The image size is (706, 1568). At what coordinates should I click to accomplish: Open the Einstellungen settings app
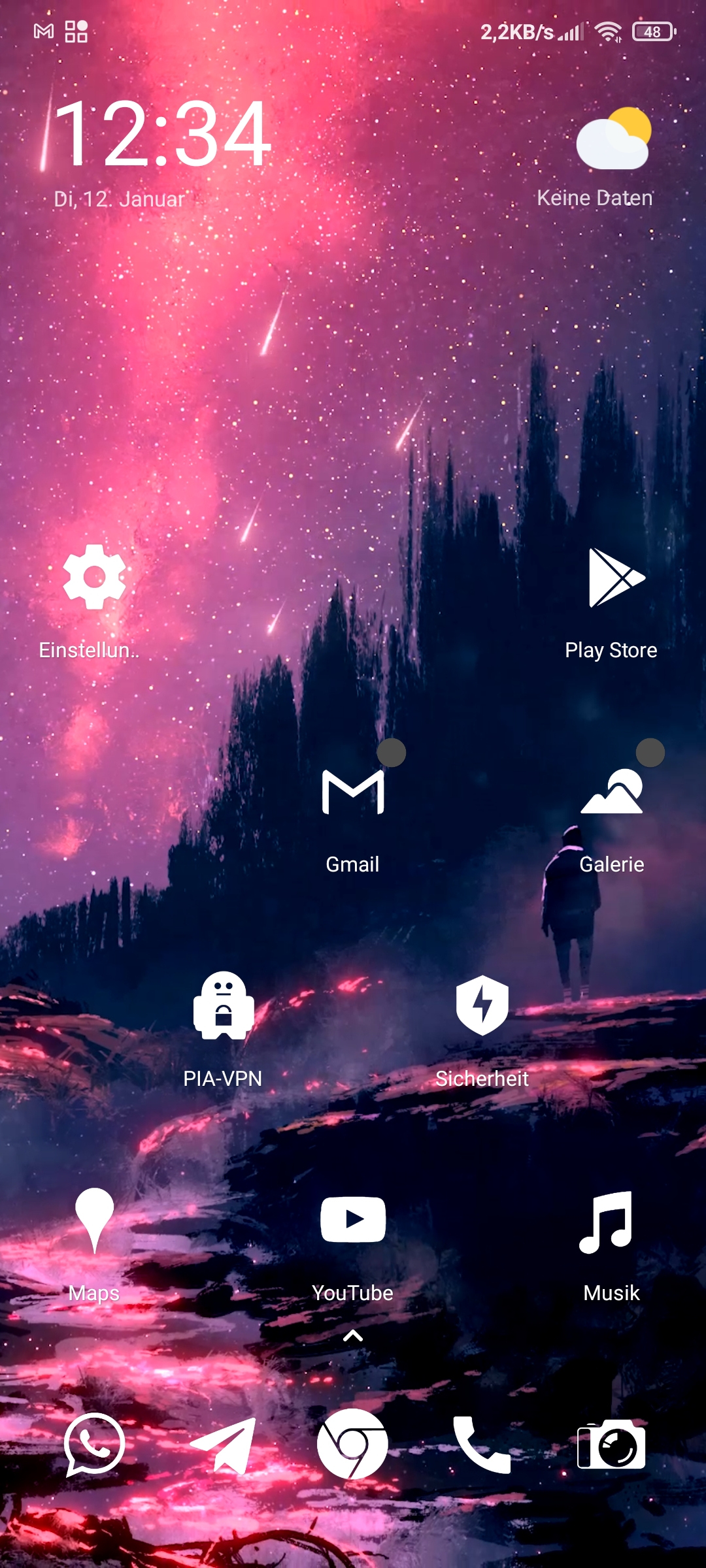(94, 578)
